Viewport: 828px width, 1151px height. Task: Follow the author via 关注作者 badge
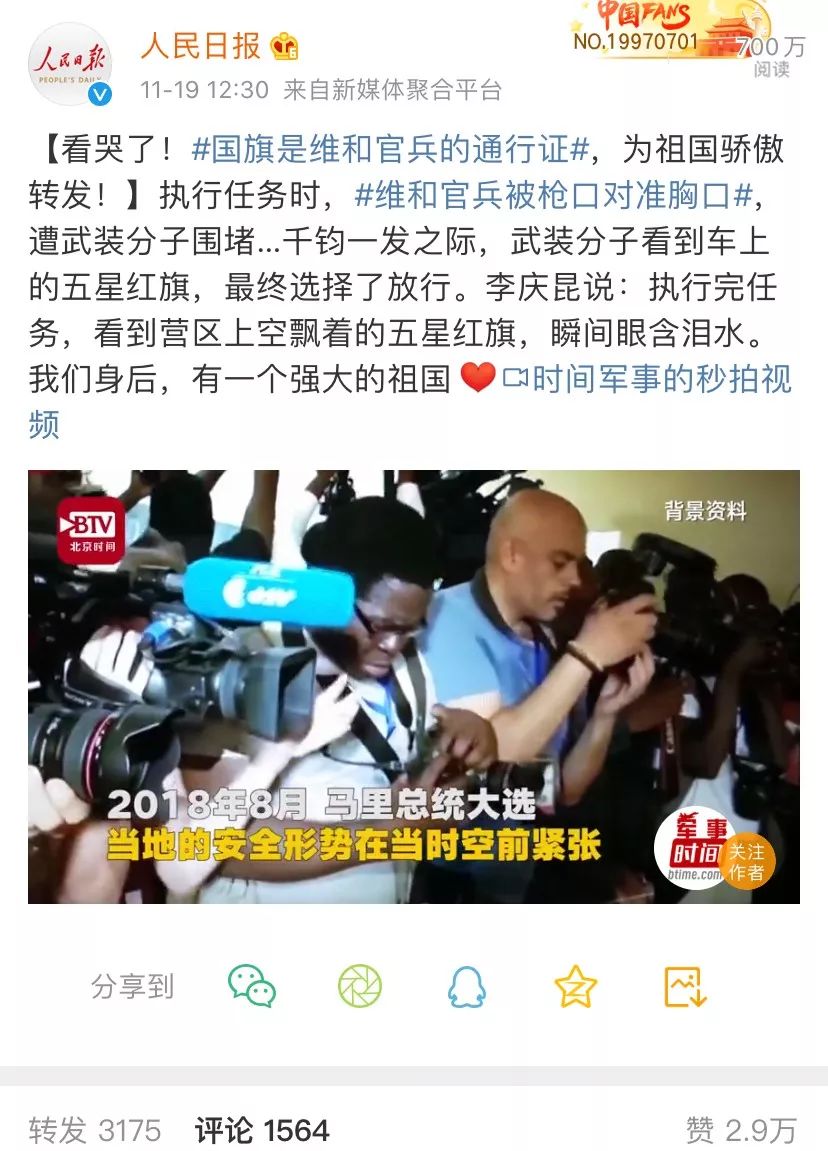point(746,861)
